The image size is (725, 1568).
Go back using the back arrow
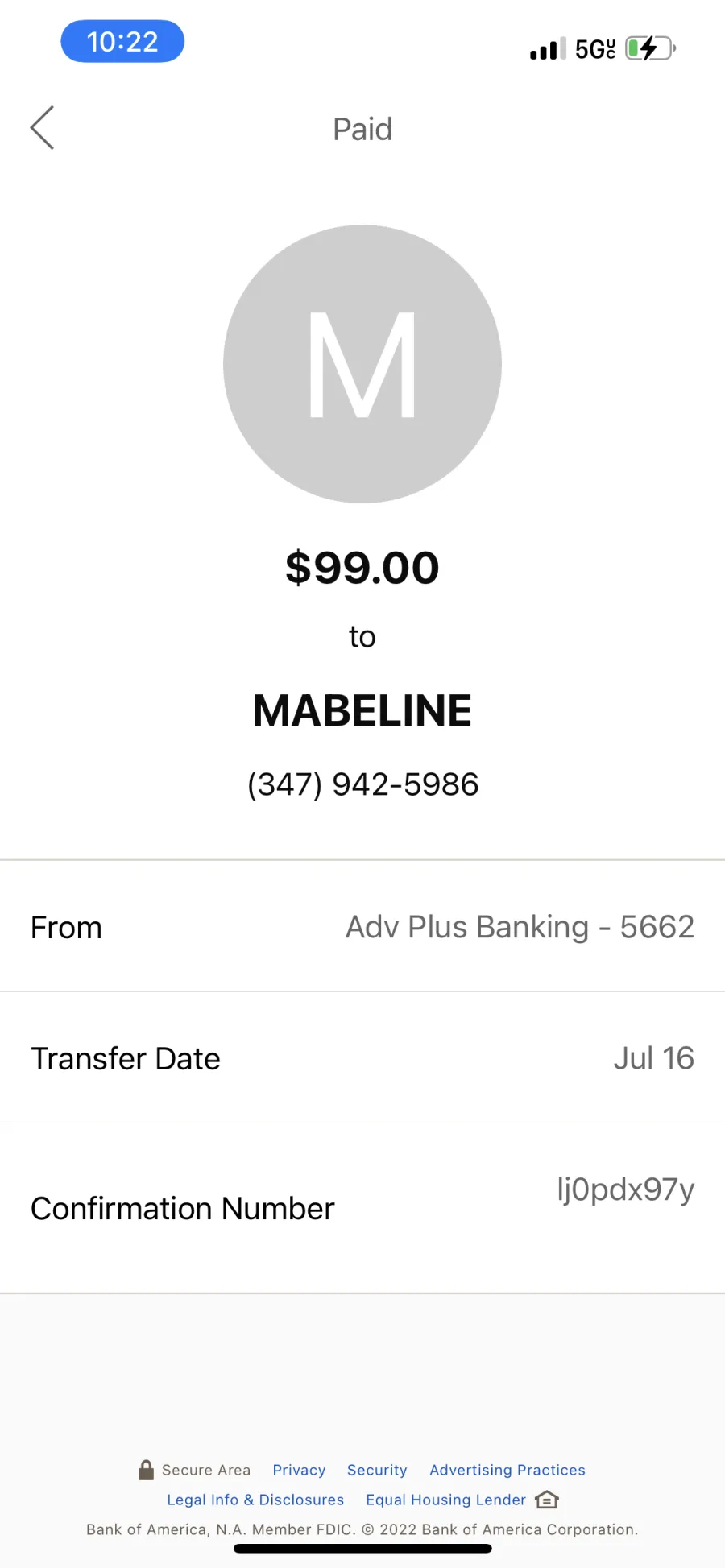43,128
